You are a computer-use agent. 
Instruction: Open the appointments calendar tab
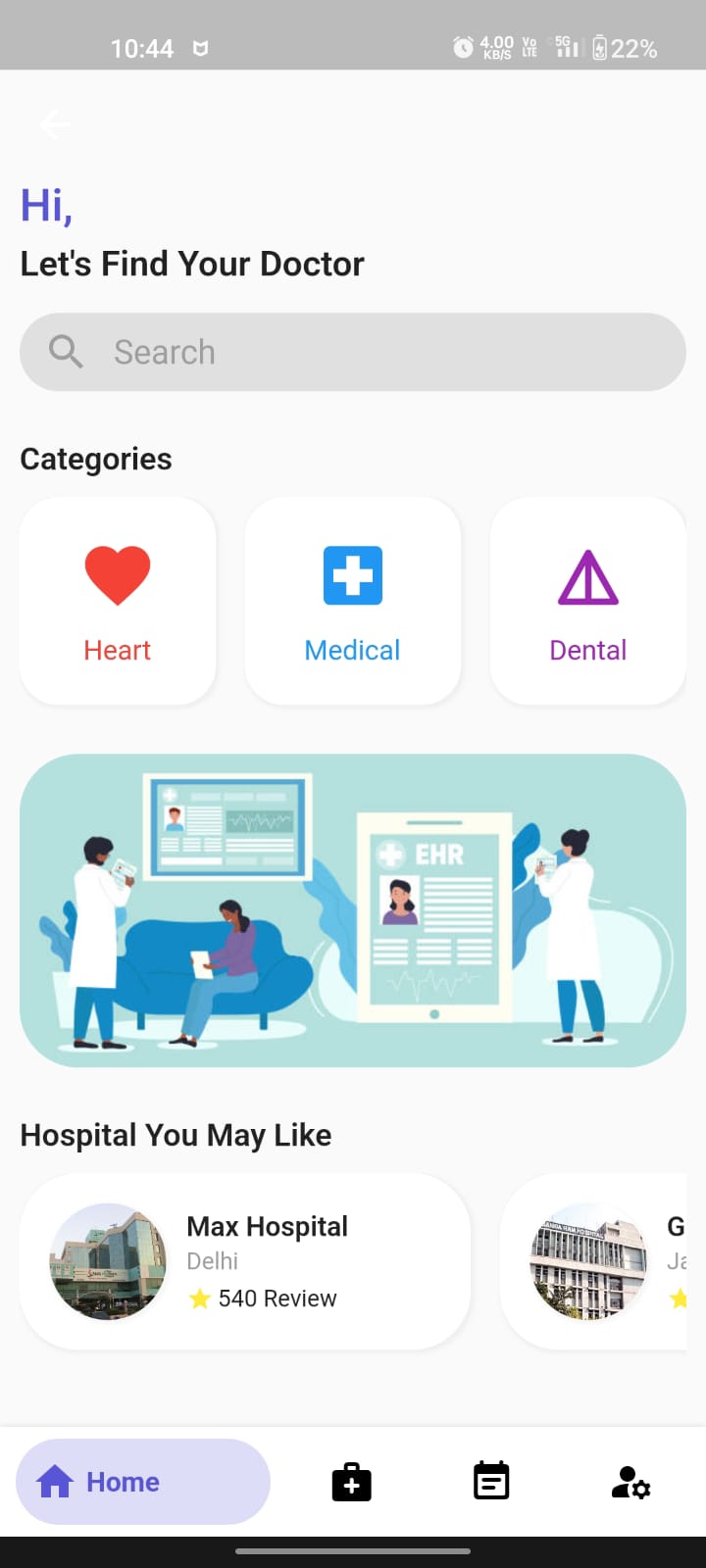(x=491, y=1481)
